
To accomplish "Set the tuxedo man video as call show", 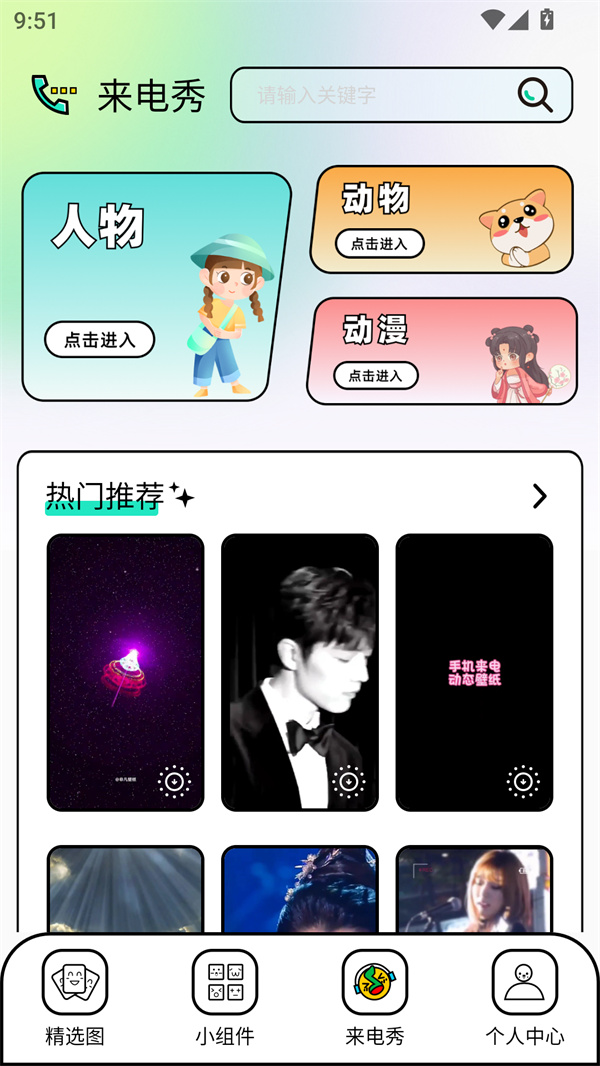I will pyautogui.click(x=349, y=781).
